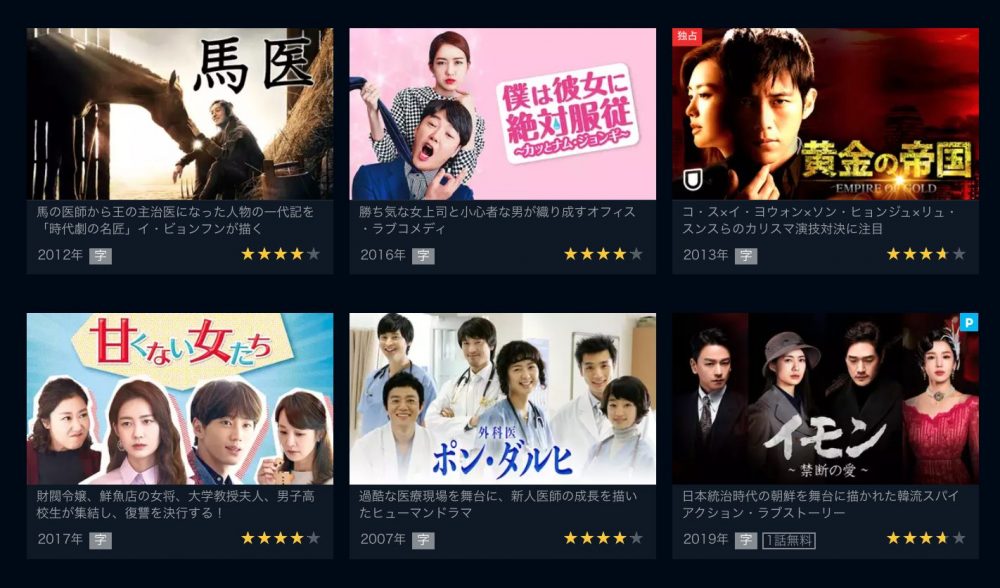Open 僕は彼女に絶対服従 drama card
This screenshot has height=588, width=1000.
click(502, 114)
